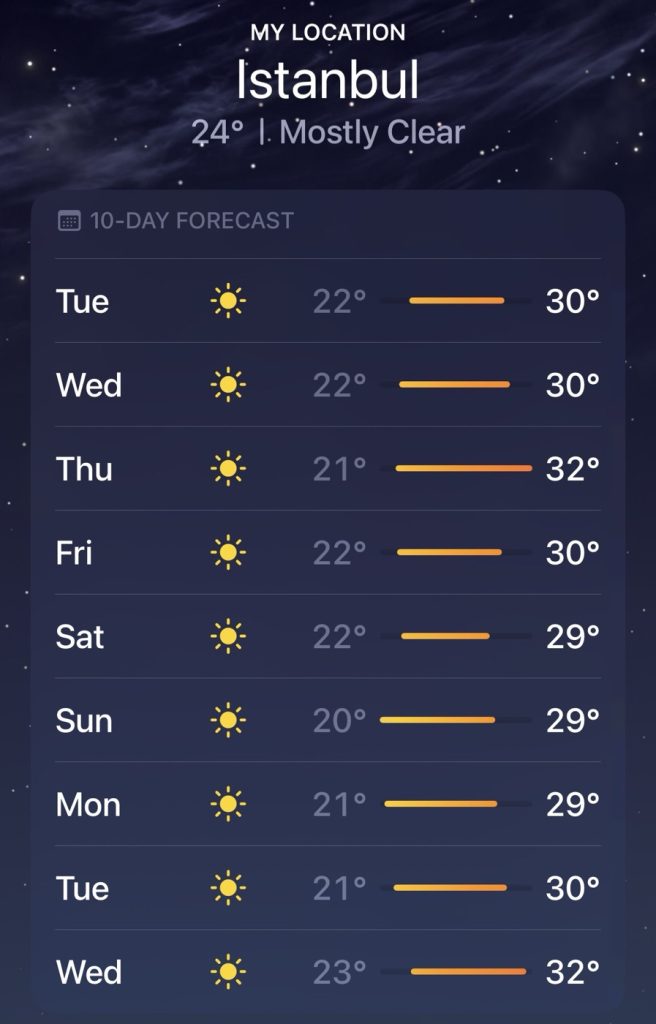656x1024 pixels.
Task: Open the Tuesday row with 21° low
Action: [328, 888]
